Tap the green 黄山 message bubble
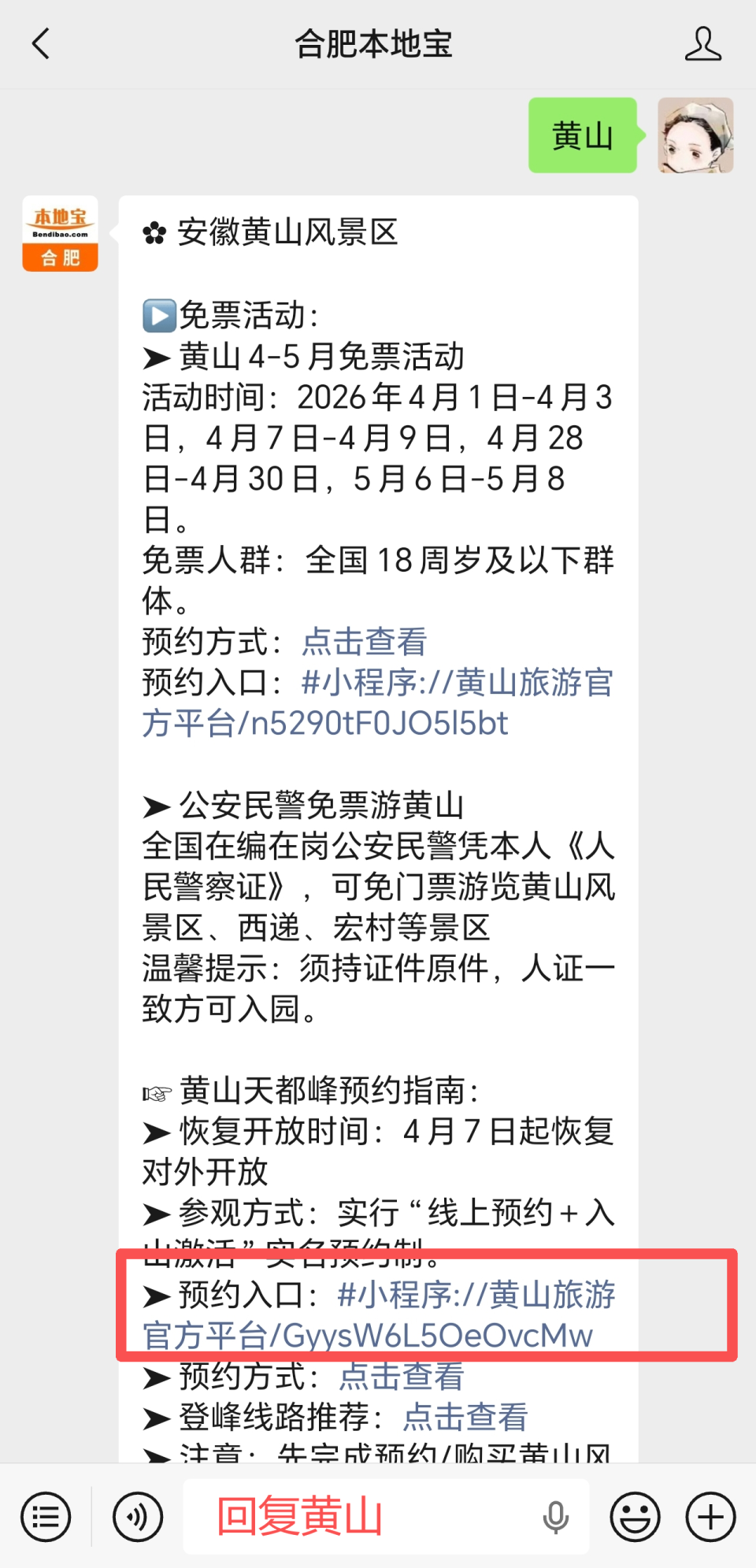 tap(581, 135)
